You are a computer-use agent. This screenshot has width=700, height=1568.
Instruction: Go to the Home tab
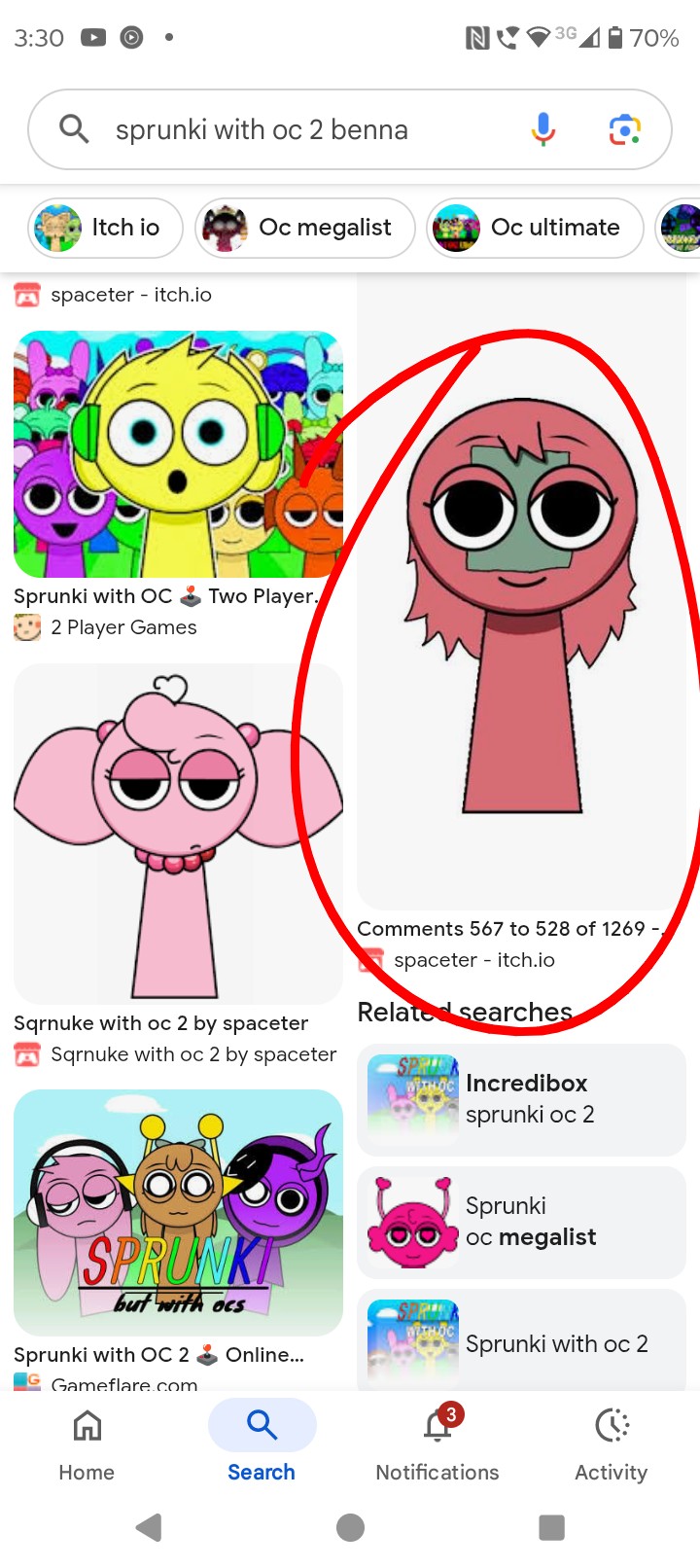coord(87,1444)
